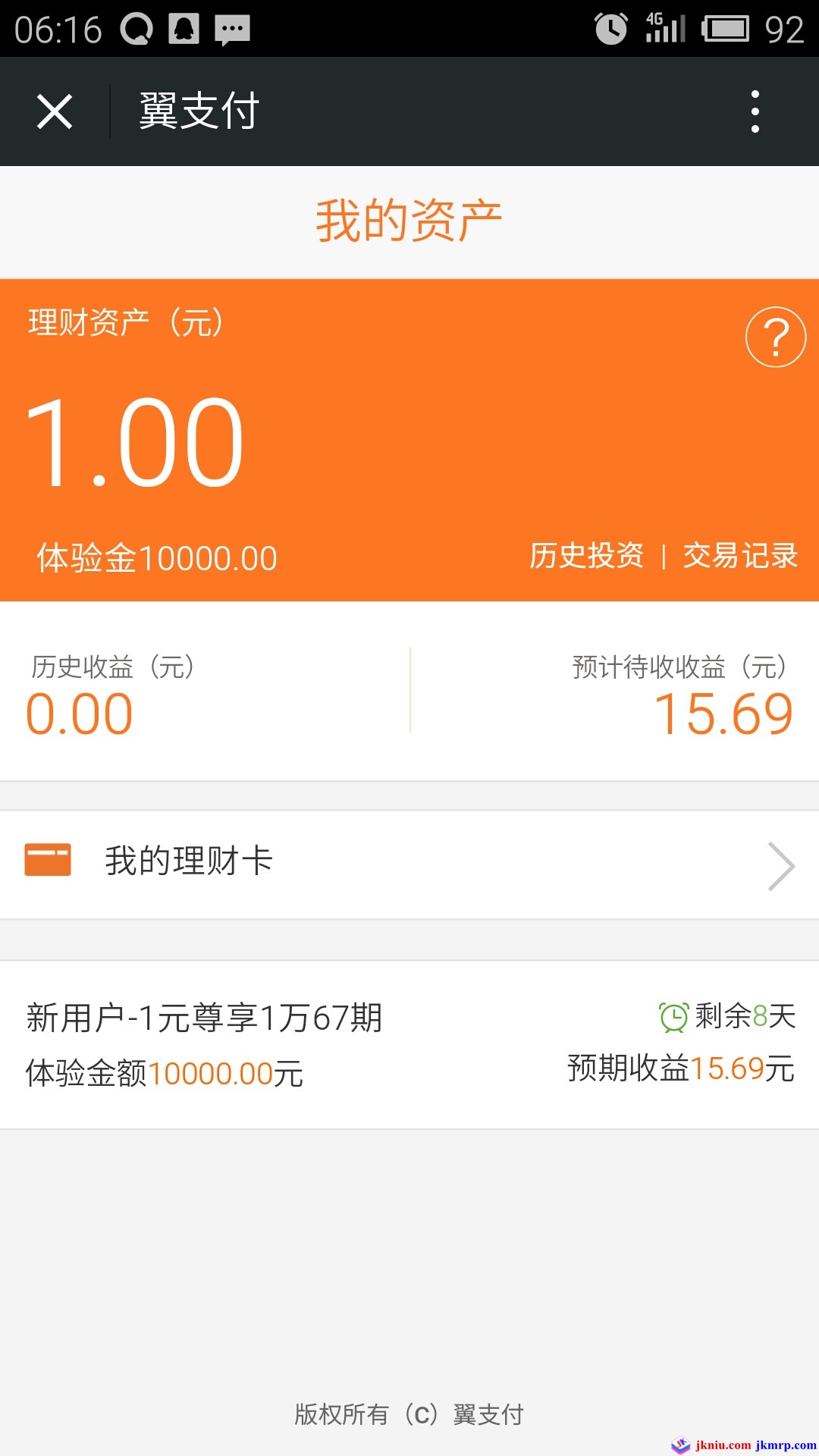Open the question mark help icon
Screen dimensions: 819x1456
(775, 337)
